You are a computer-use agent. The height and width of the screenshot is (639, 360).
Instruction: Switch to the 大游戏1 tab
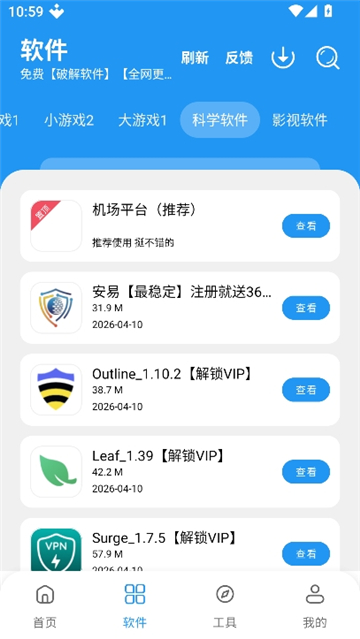pos(143,120)
